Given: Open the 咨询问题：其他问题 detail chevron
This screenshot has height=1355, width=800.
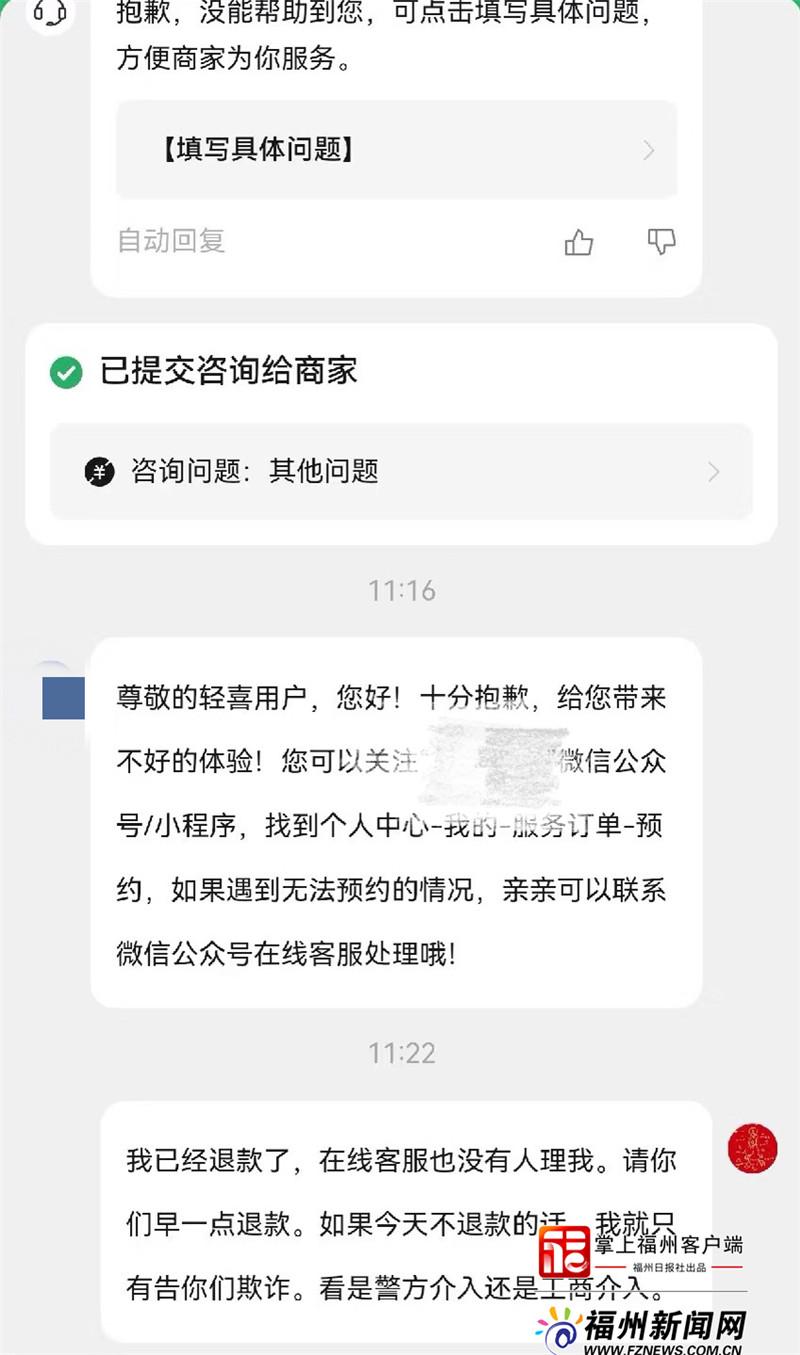Looking at the screenshot, I should tap(713, 471).
